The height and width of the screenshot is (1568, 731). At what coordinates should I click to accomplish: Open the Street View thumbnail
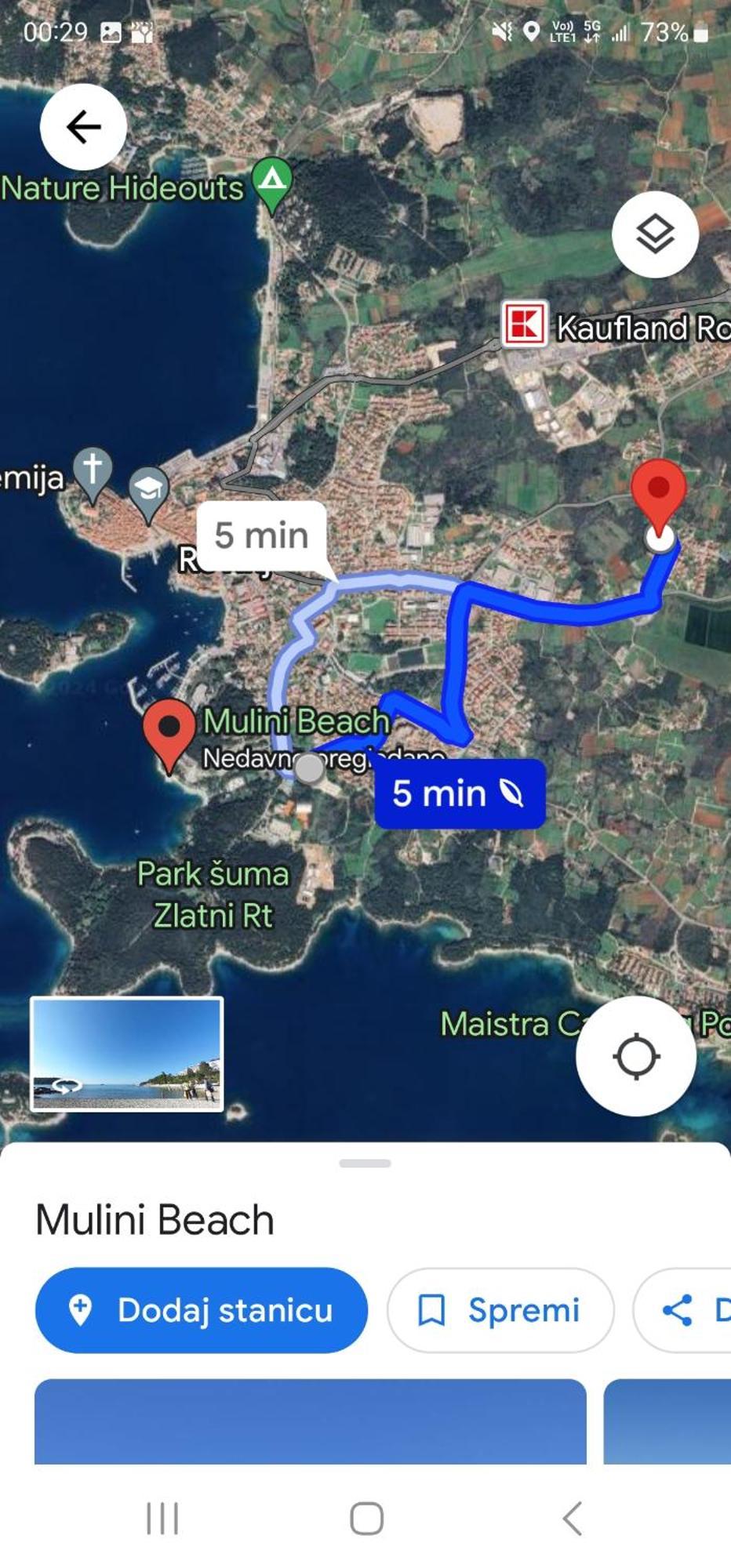127,1054
